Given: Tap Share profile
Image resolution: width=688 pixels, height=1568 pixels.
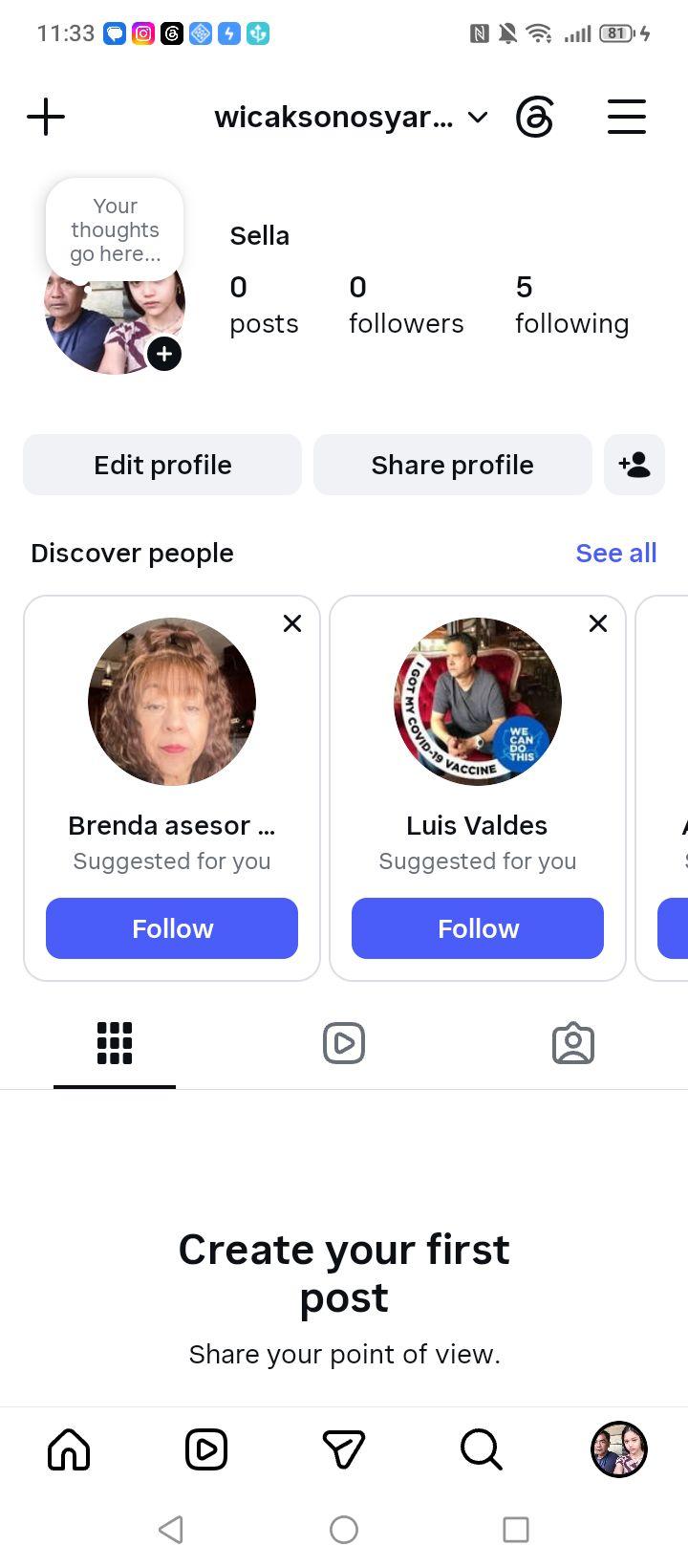Looking at the screenshot, I should click(x=453, y=465).
